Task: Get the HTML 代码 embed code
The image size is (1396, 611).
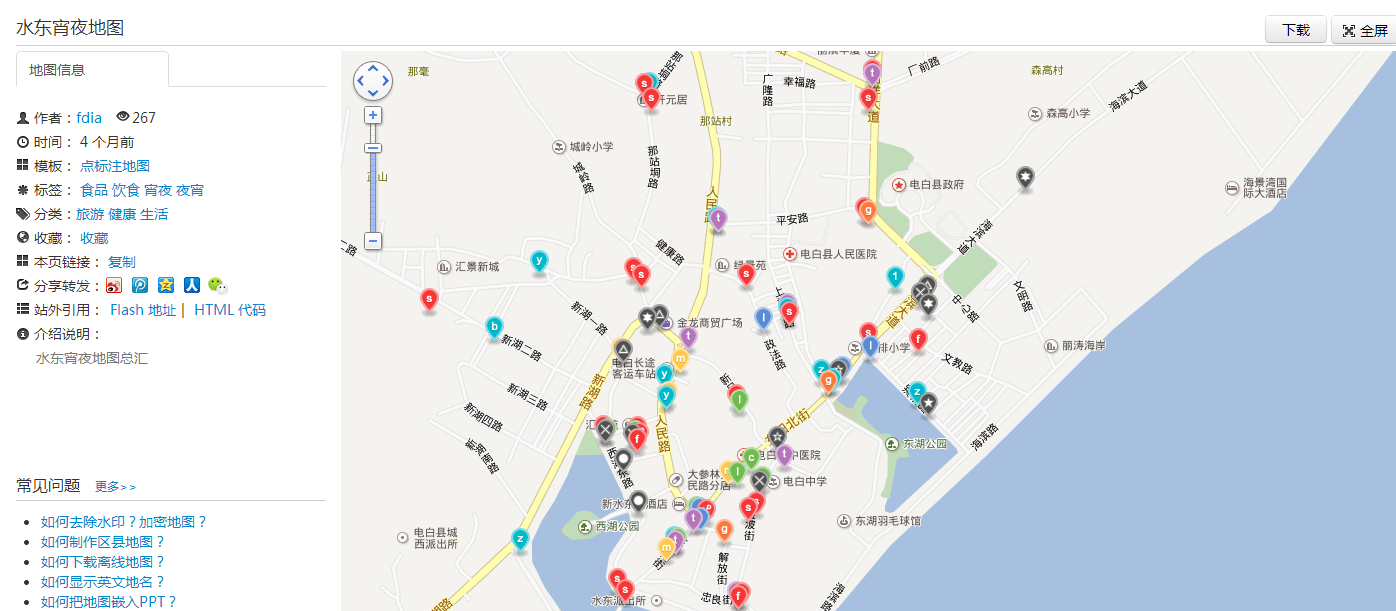Action: click(x=230, y=310)
